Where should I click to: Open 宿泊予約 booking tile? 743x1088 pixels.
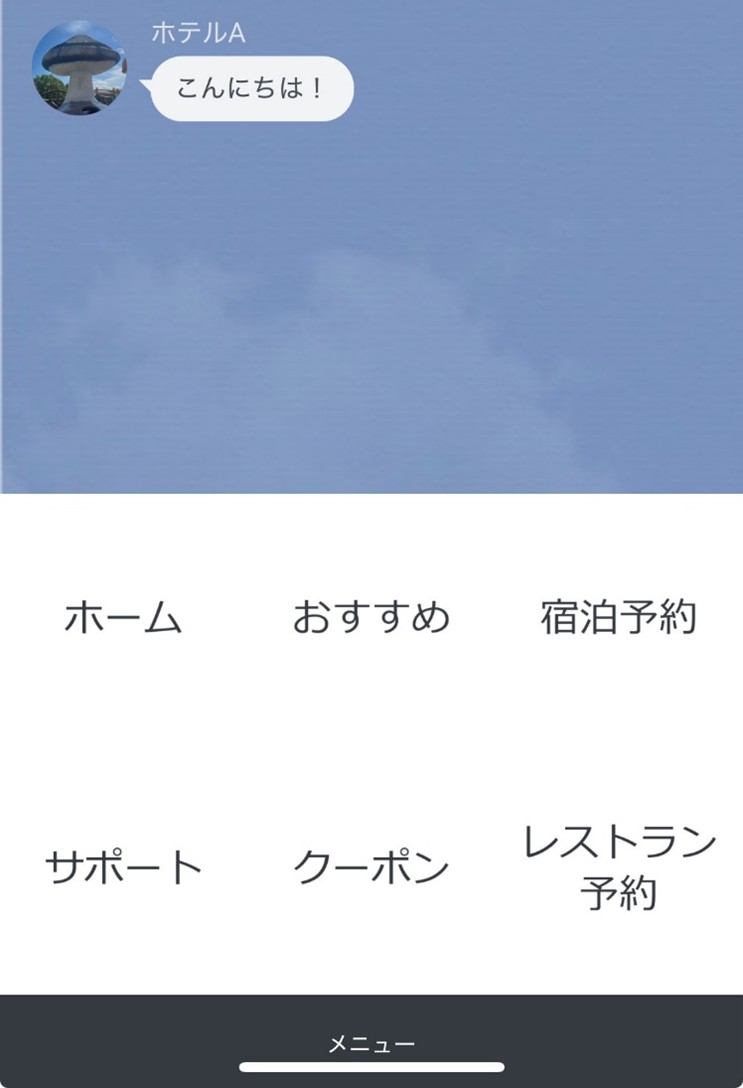(x=618, y=618)
